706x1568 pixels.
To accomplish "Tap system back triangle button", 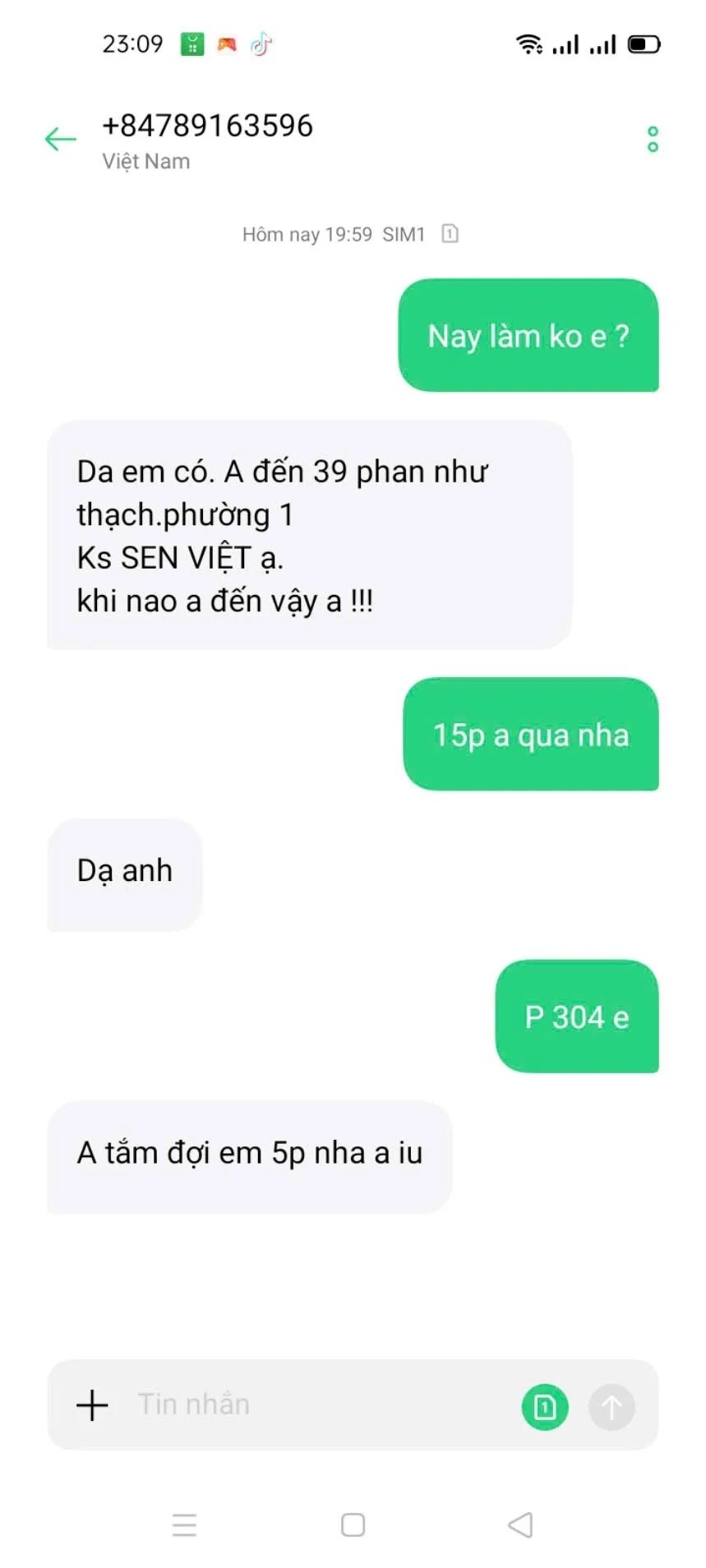I will pyautogui.click(x=520, y=1524).
